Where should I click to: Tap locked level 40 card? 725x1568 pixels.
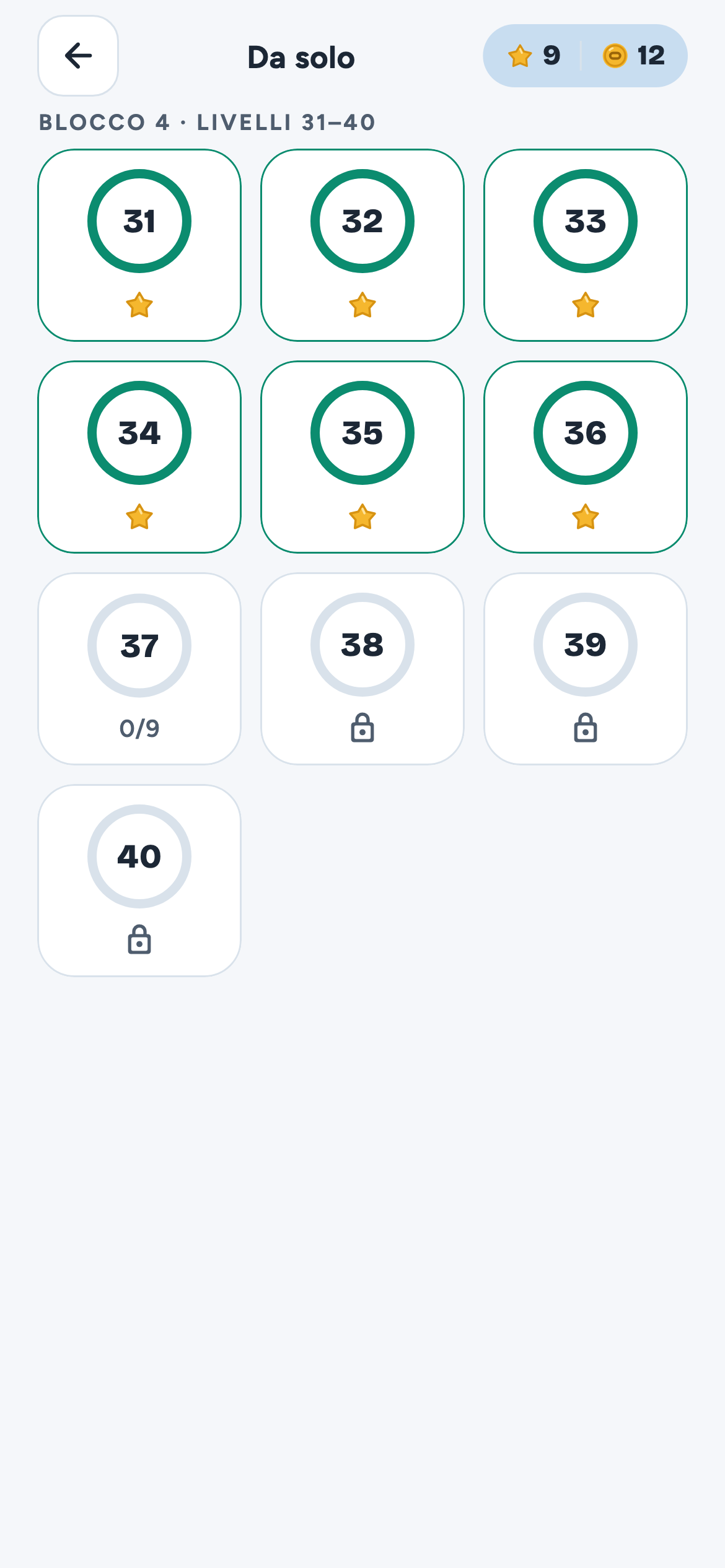click(139, 881)
